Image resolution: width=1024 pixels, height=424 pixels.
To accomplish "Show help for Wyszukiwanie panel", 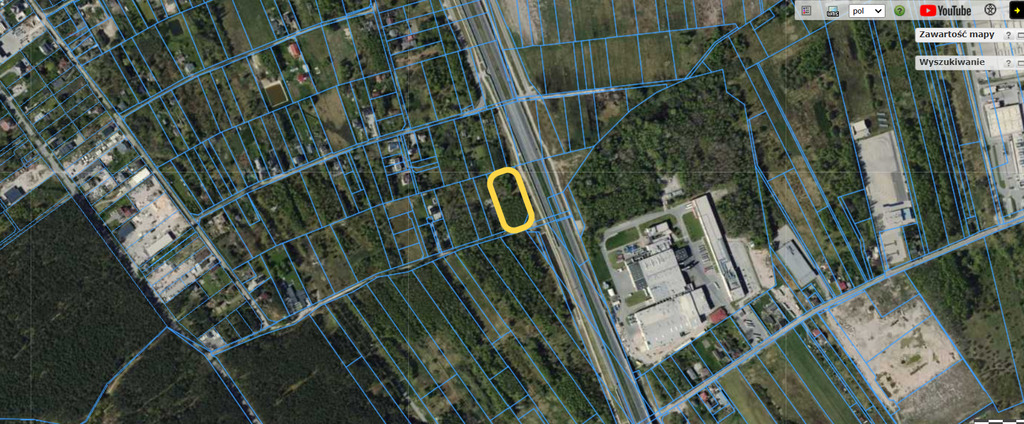I will 1008,63.
